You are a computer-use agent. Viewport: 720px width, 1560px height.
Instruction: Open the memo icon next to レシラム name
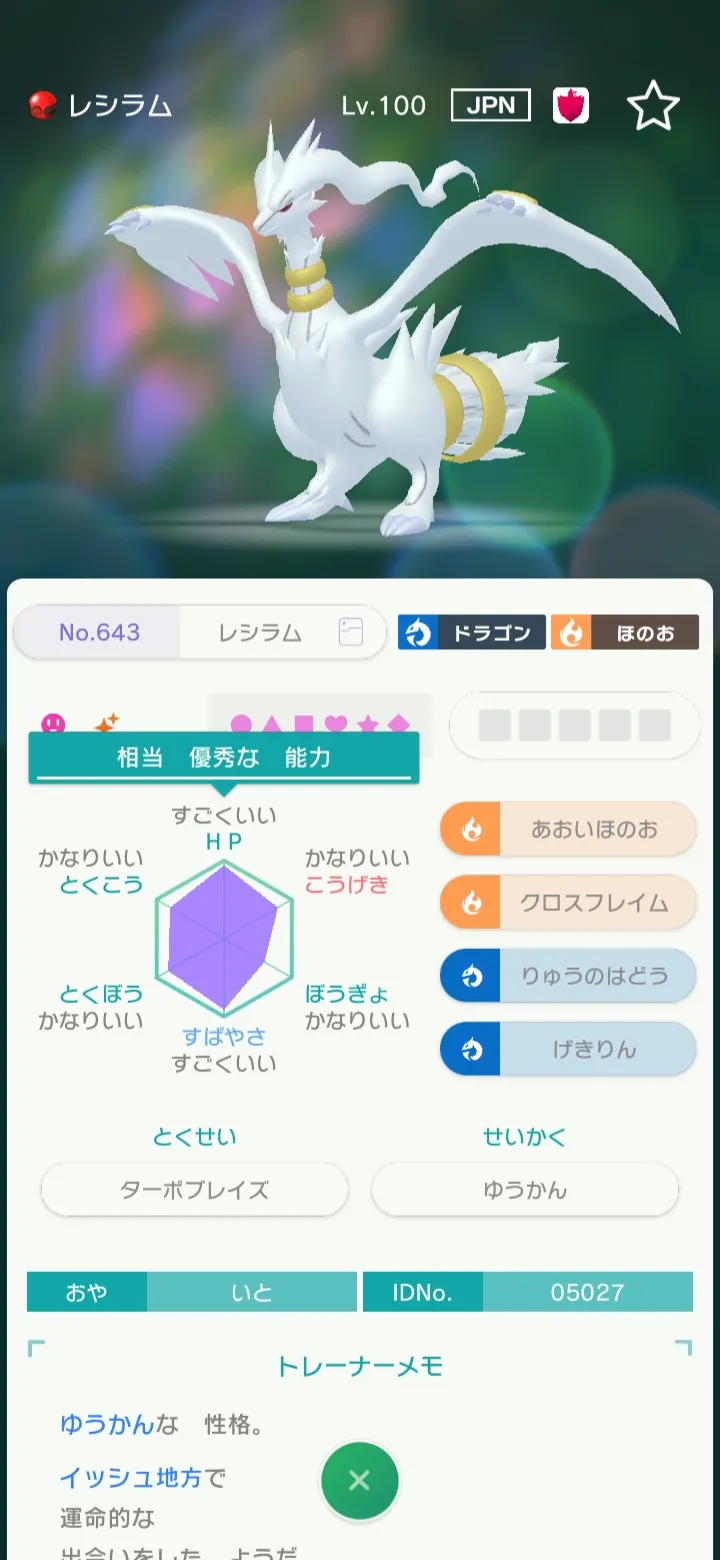(350, 632)
